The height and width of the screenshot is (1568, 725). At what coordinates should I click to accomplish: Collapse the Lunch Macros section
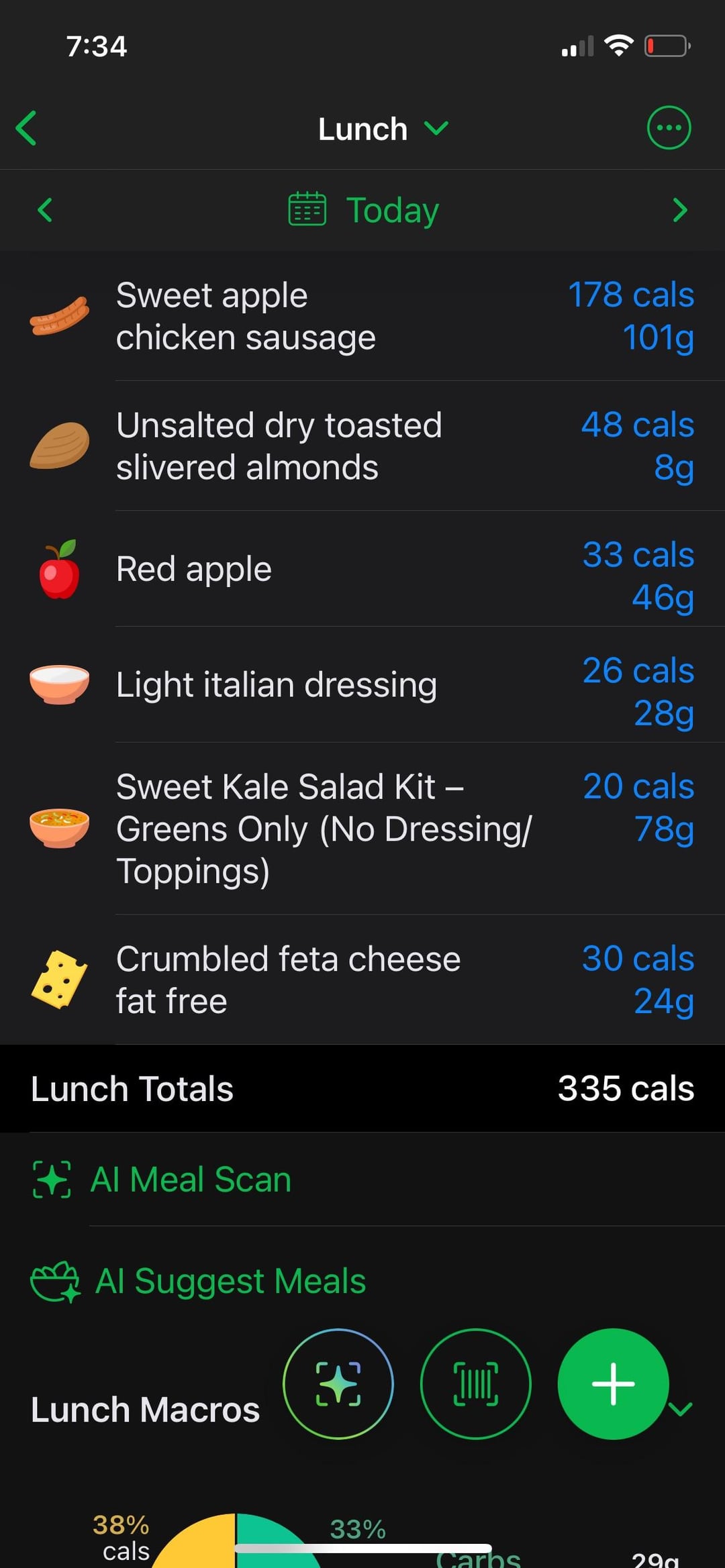(x=682, y=1409)
